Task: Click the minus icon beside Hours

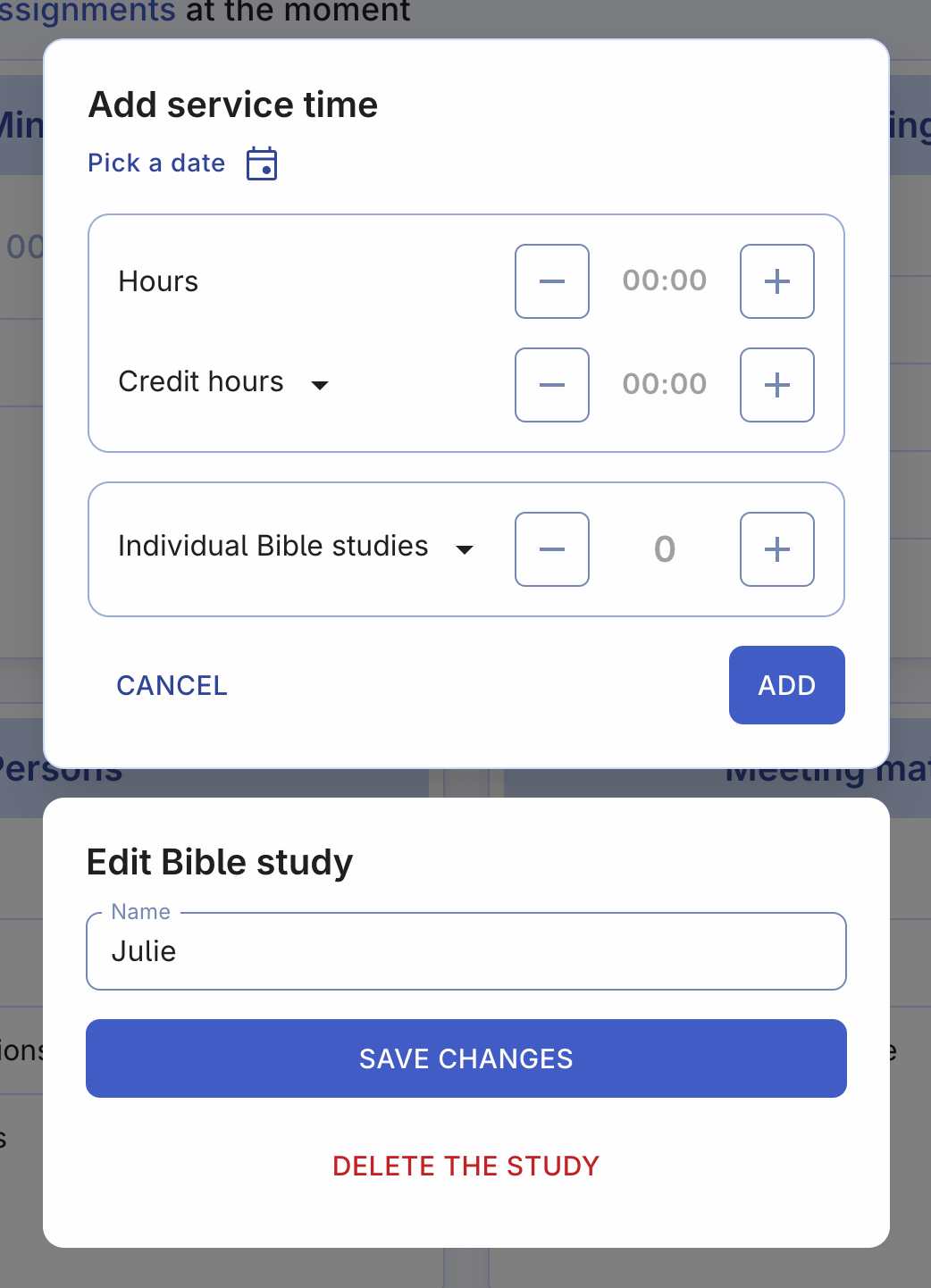Action: click(551, 281)
